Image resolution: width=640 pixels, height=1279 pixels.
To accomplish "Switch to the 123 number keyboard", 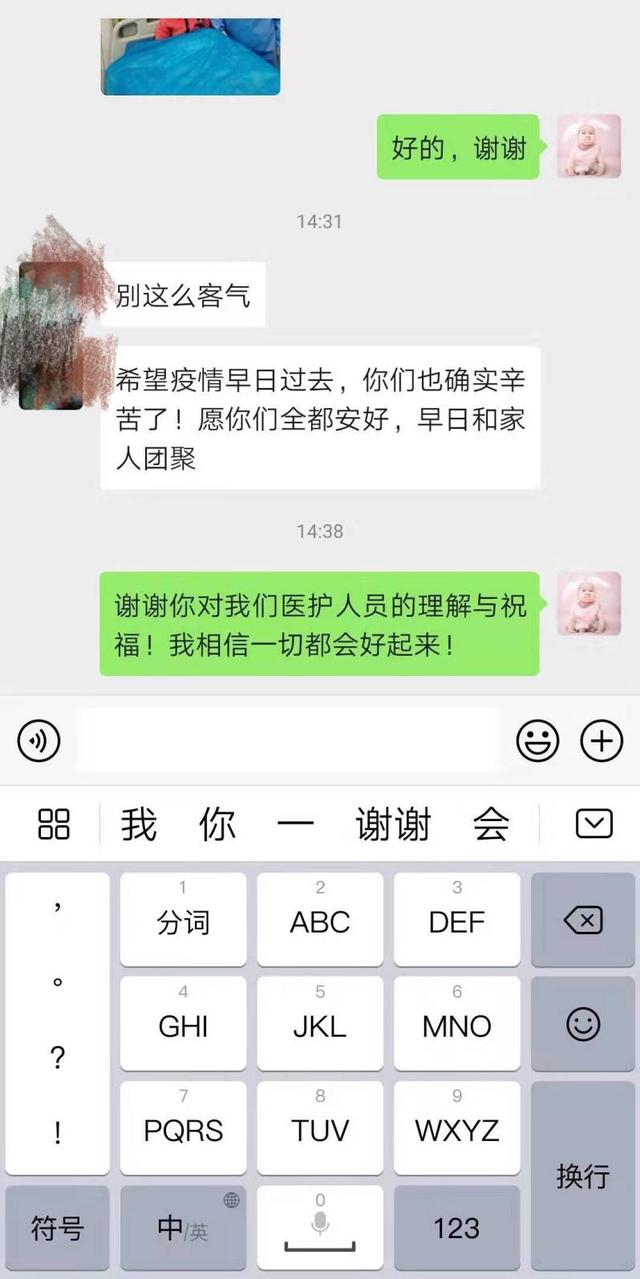I will pos(456,1228).
